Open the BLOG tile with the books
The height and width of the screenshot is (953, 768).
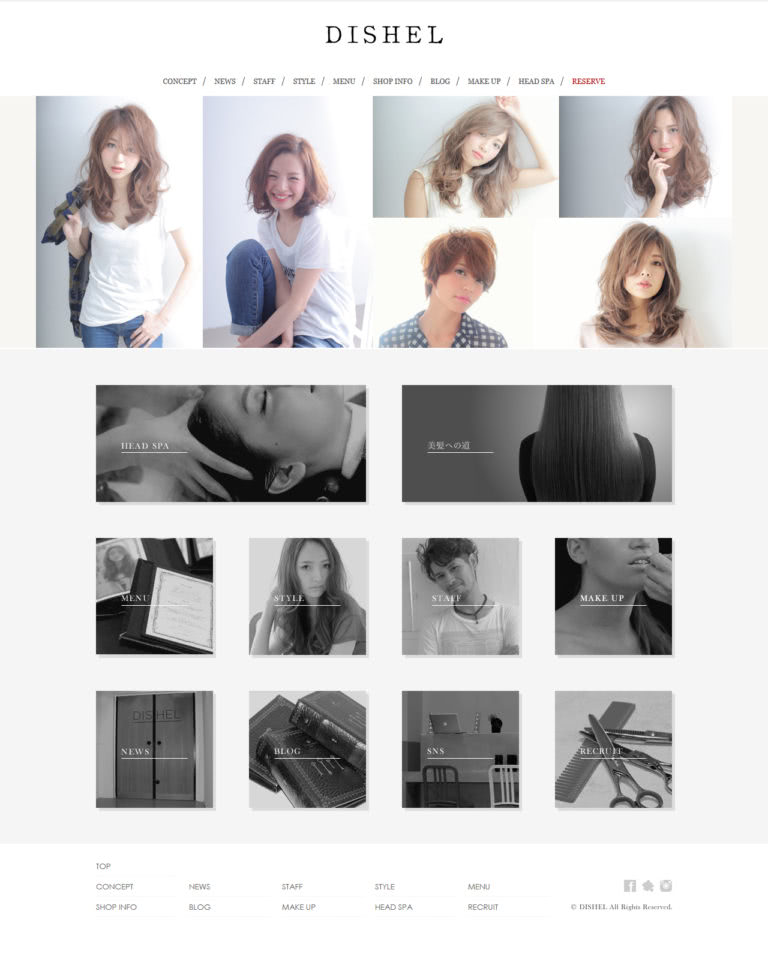307,749
